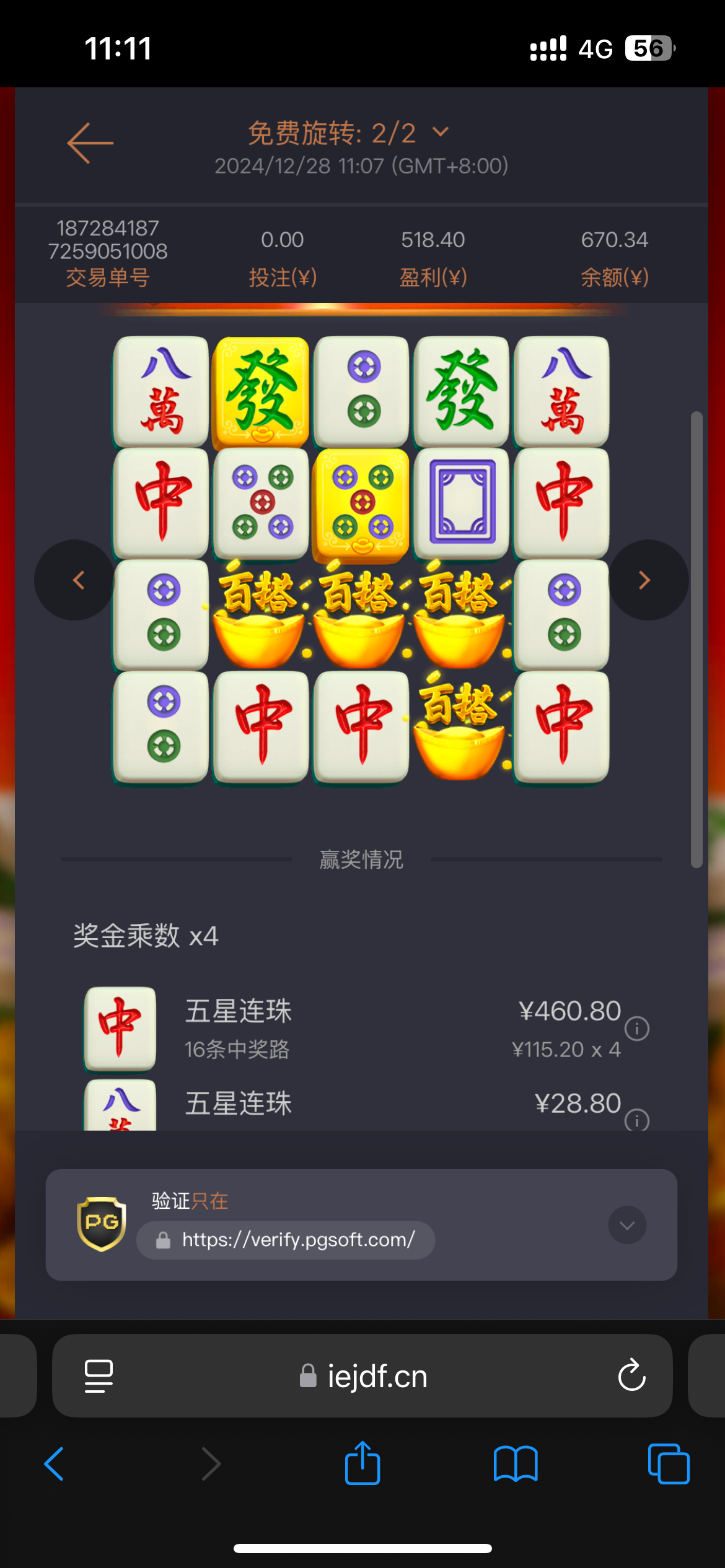Expand the PG verification panel
The width and height of the screenshot is (725, 1568).
coord(627,1225)
